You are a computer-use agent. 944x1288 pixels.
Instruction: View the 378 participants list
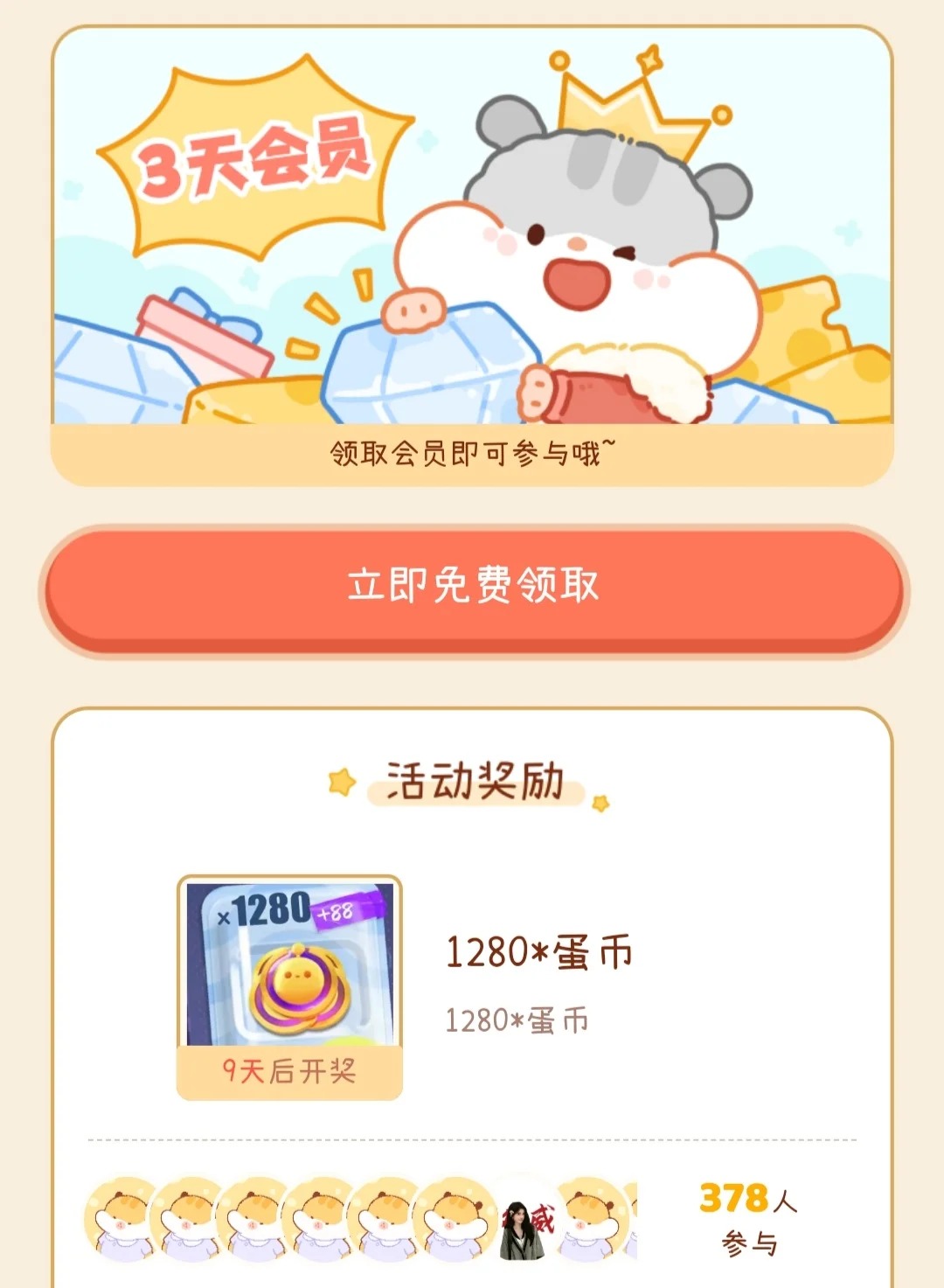coord(748,1218)
